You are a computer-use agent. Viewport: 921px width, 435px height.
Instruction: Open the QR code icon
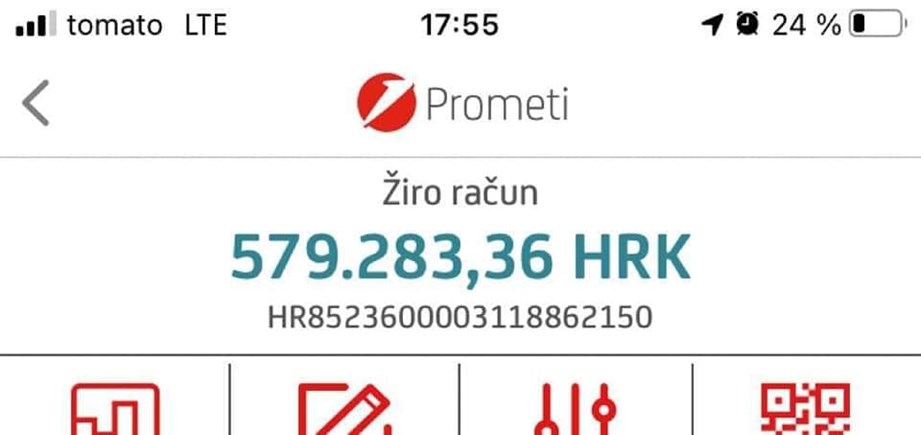(806, 409)
